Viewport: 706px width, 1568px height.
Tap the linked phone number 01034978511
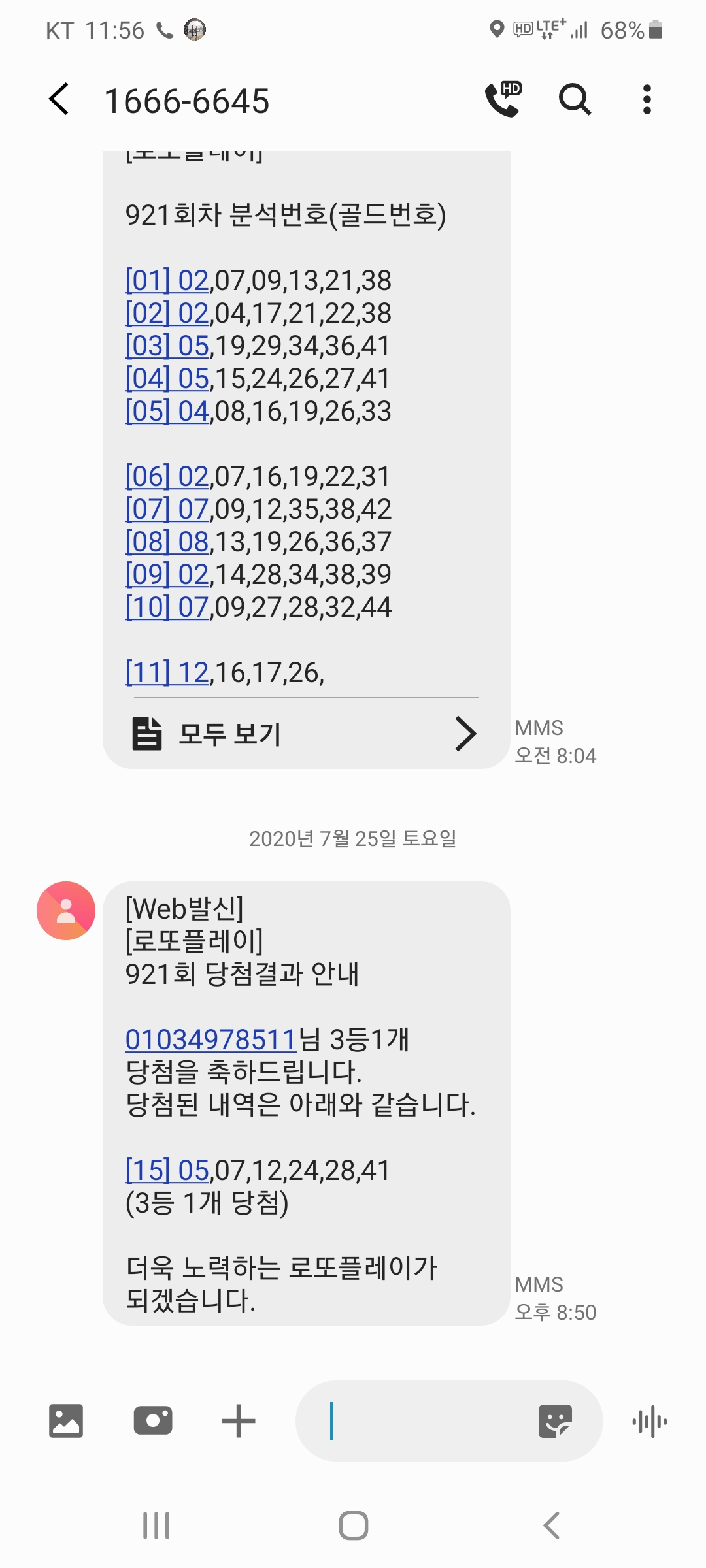coord(211,1039)
